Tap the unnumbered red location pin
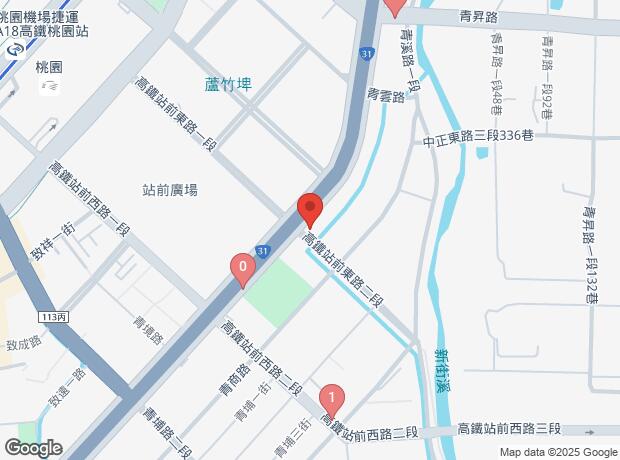 (310, 209)
